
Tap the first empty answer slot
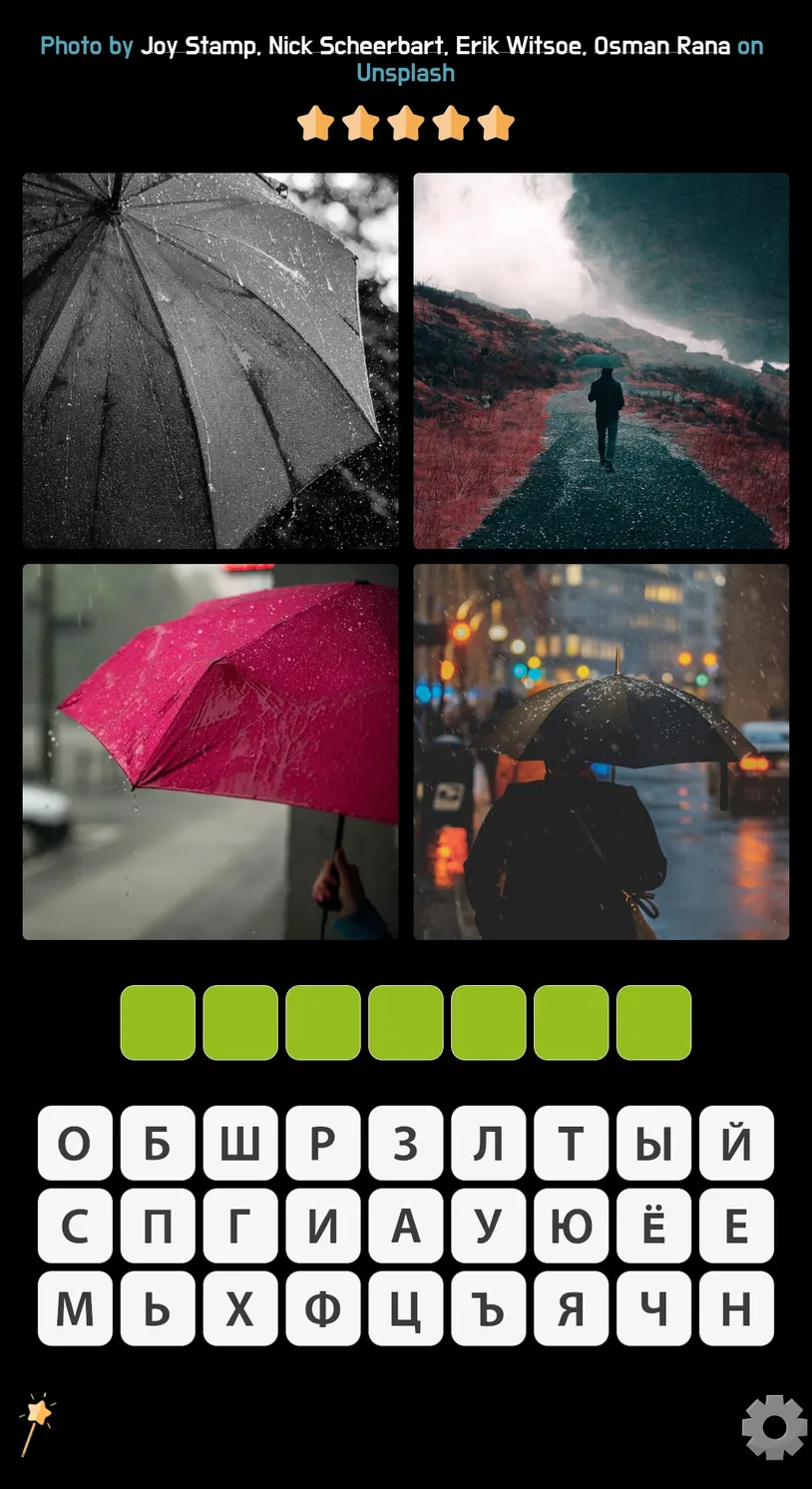coord(158,1023)
